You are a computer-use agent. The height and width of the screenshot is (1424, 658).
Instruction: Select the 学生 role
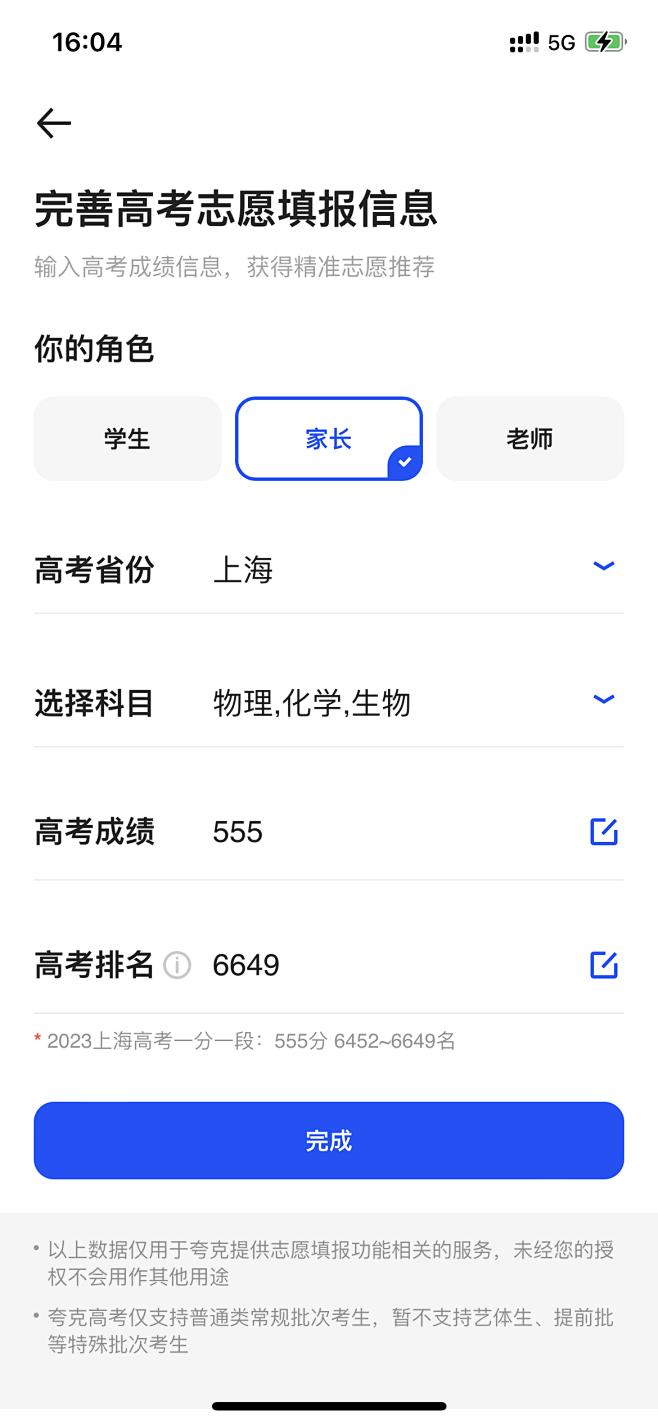point(127,439)
